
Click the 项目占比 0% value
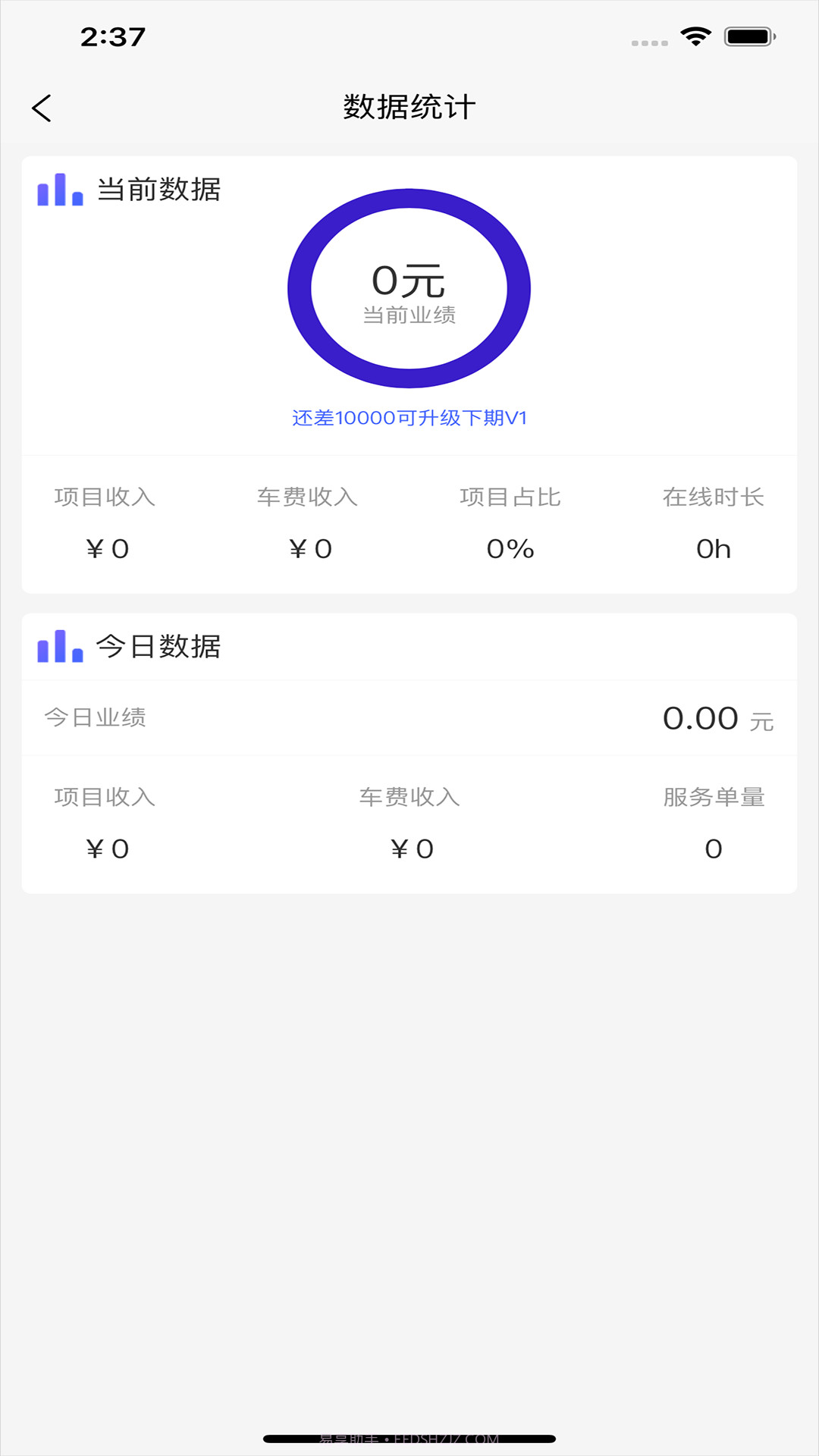(x=512, y=548)
